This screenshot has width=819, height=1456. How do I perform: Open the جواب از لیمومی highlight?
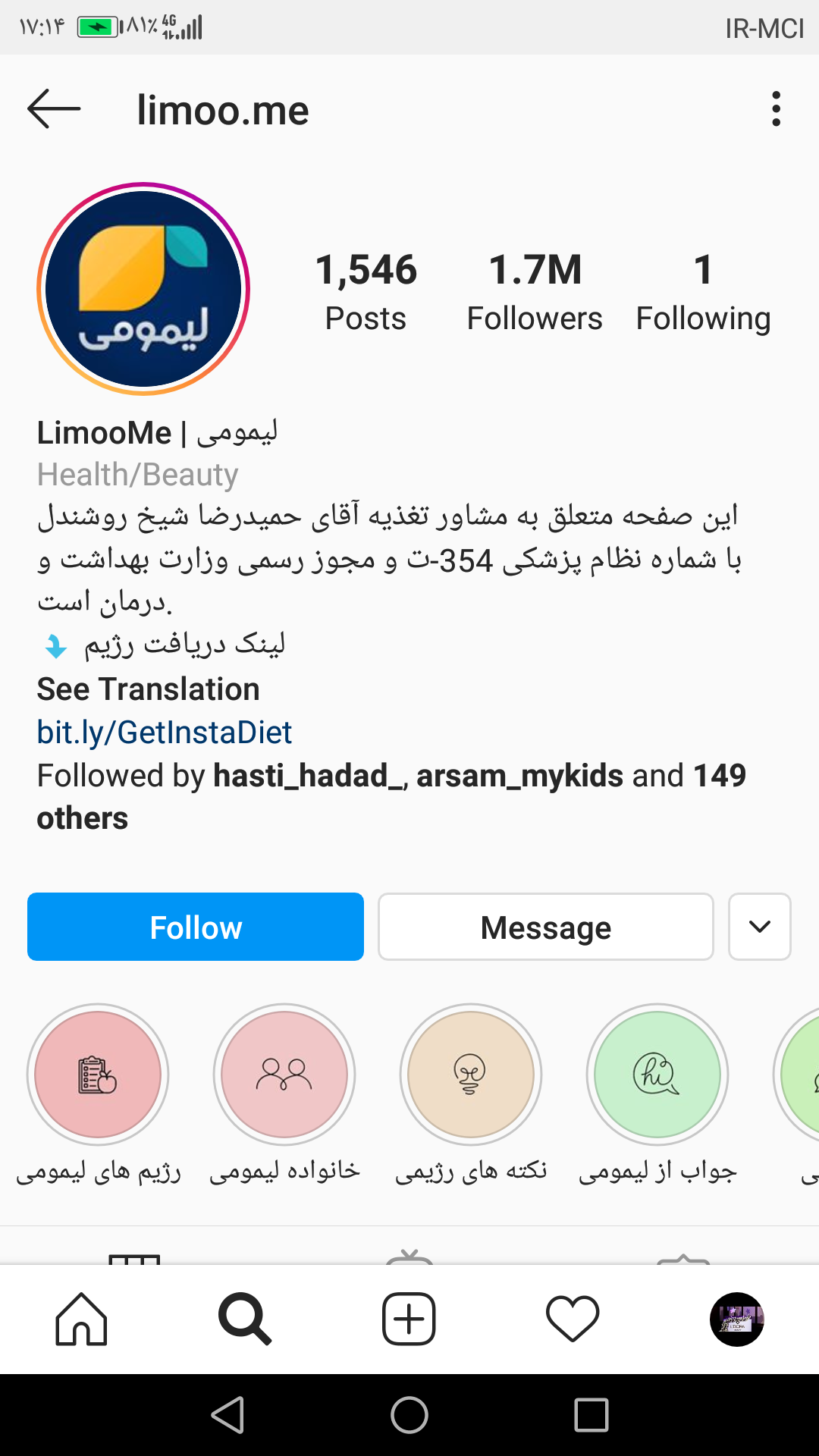tap(657, 1075)
